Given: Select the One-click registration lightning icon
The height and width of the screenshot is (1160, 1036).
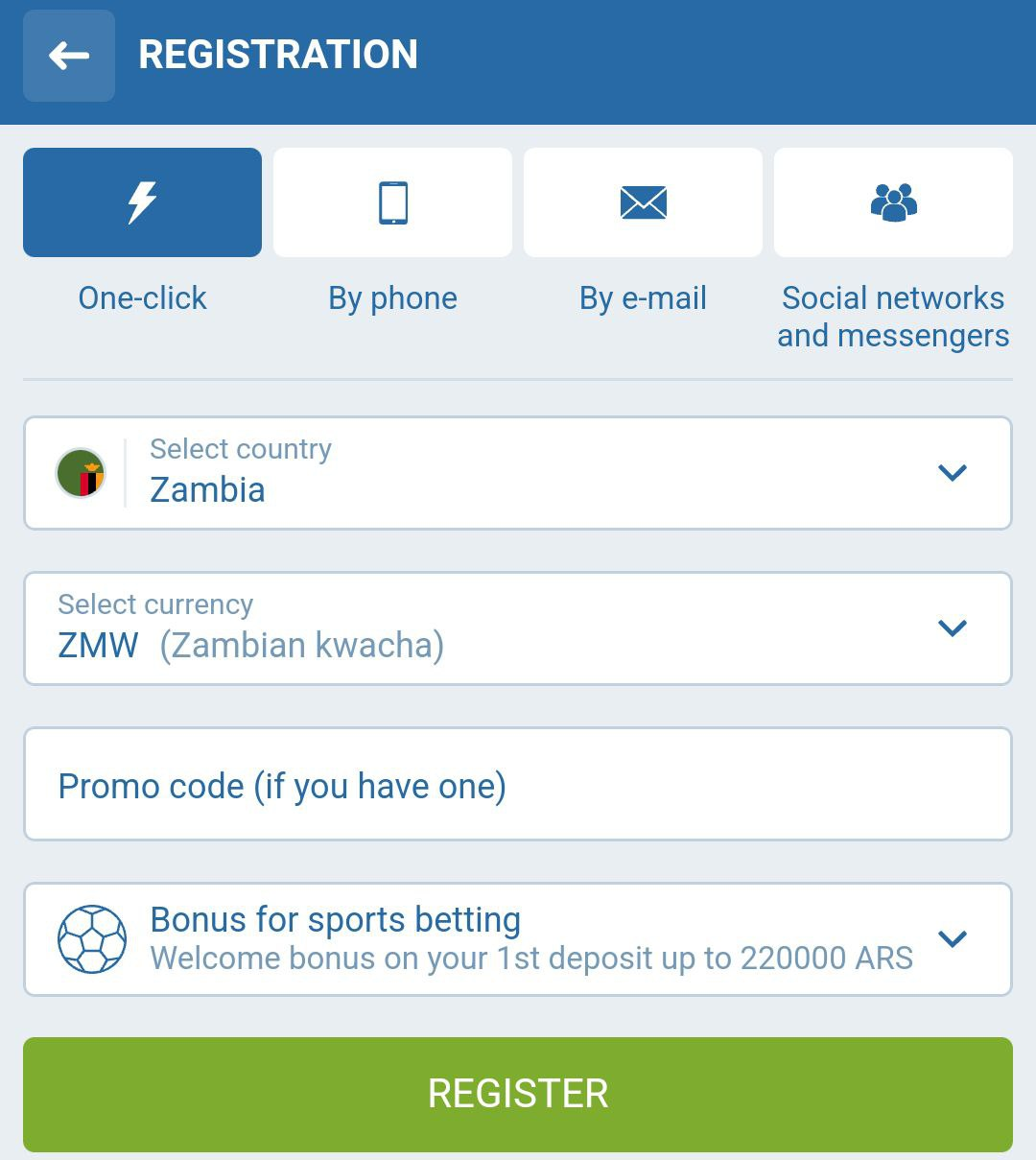Looking at the screenshot, I should tap(141, 201).
